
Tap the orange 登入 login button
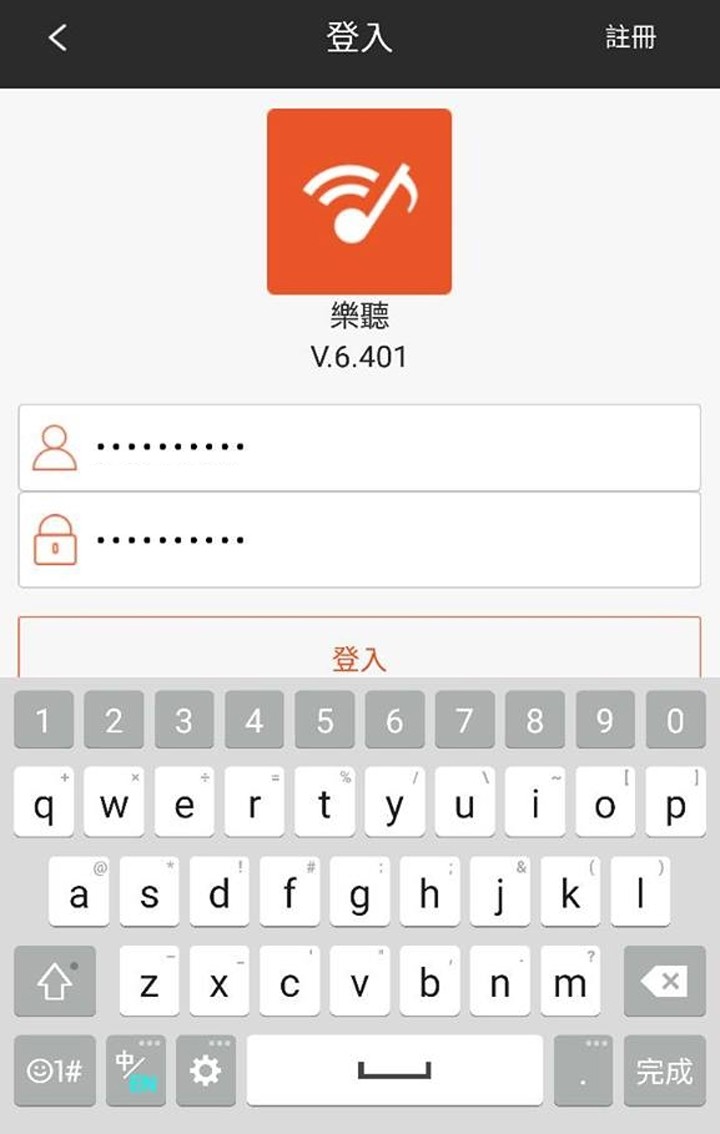(x=360, y=651)
